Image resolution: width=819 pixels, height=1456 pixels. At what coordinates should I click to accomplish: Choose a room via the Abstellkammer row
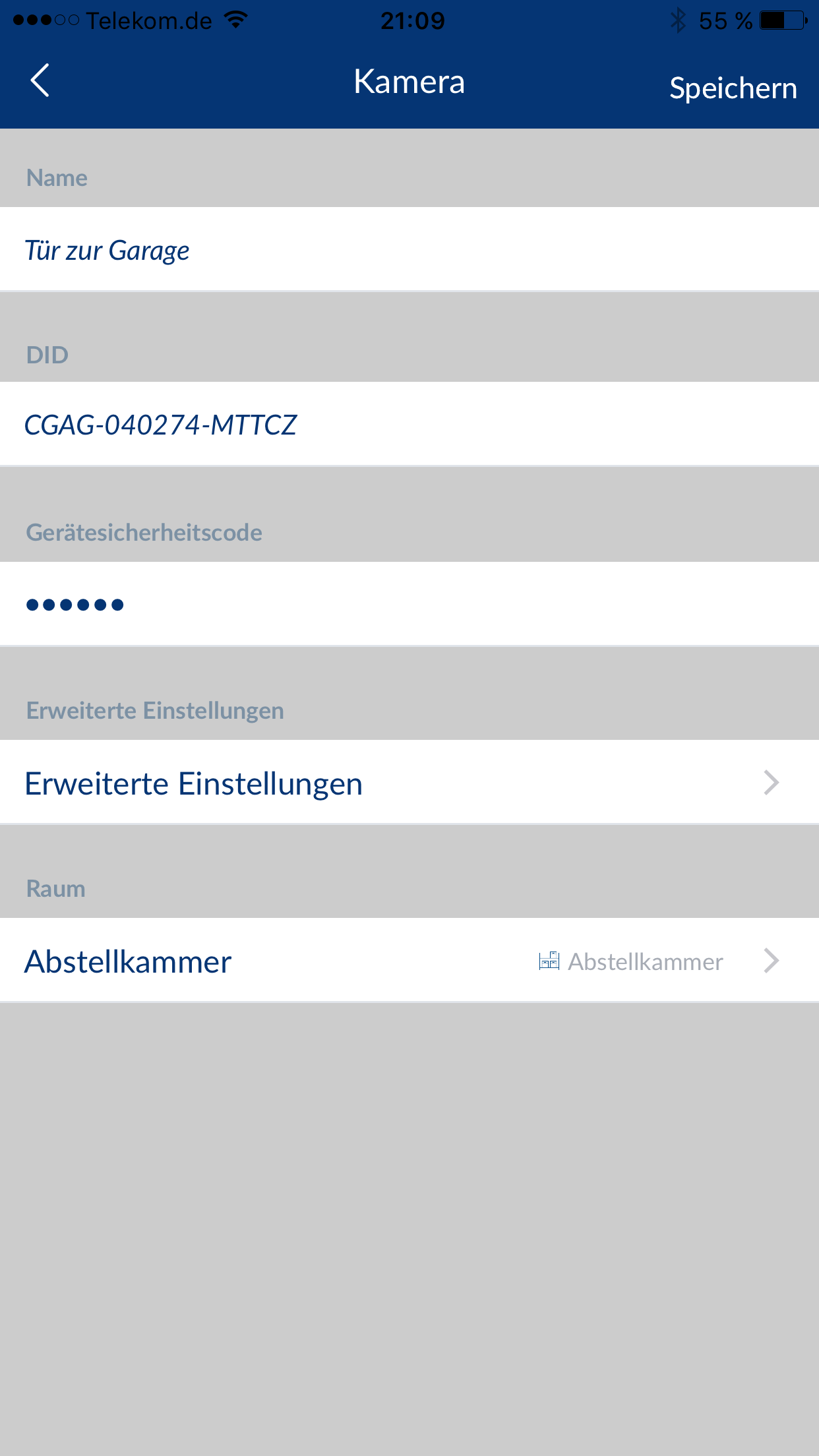tap(409, 961)
